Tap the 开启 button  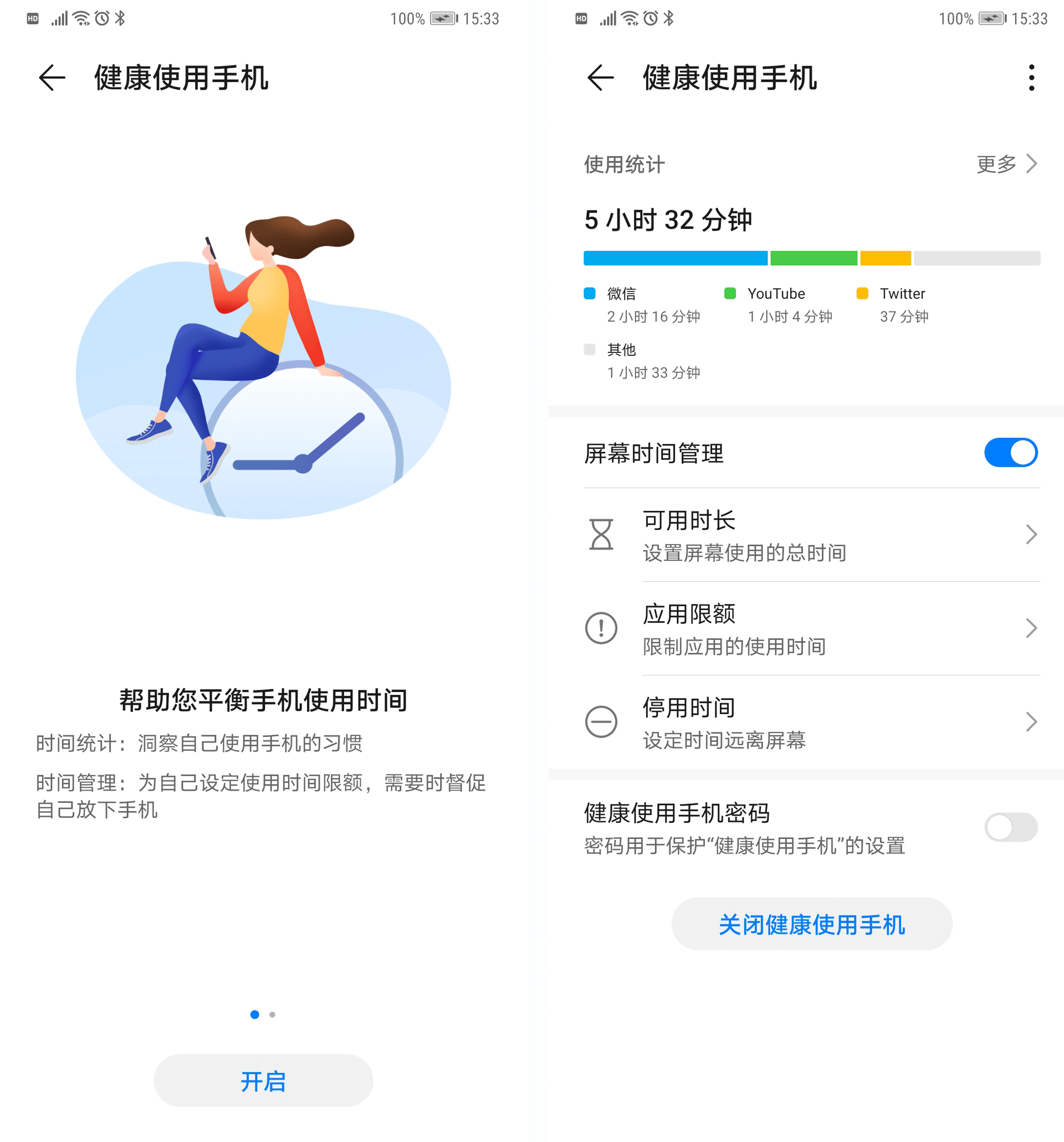click(263, 1080)
